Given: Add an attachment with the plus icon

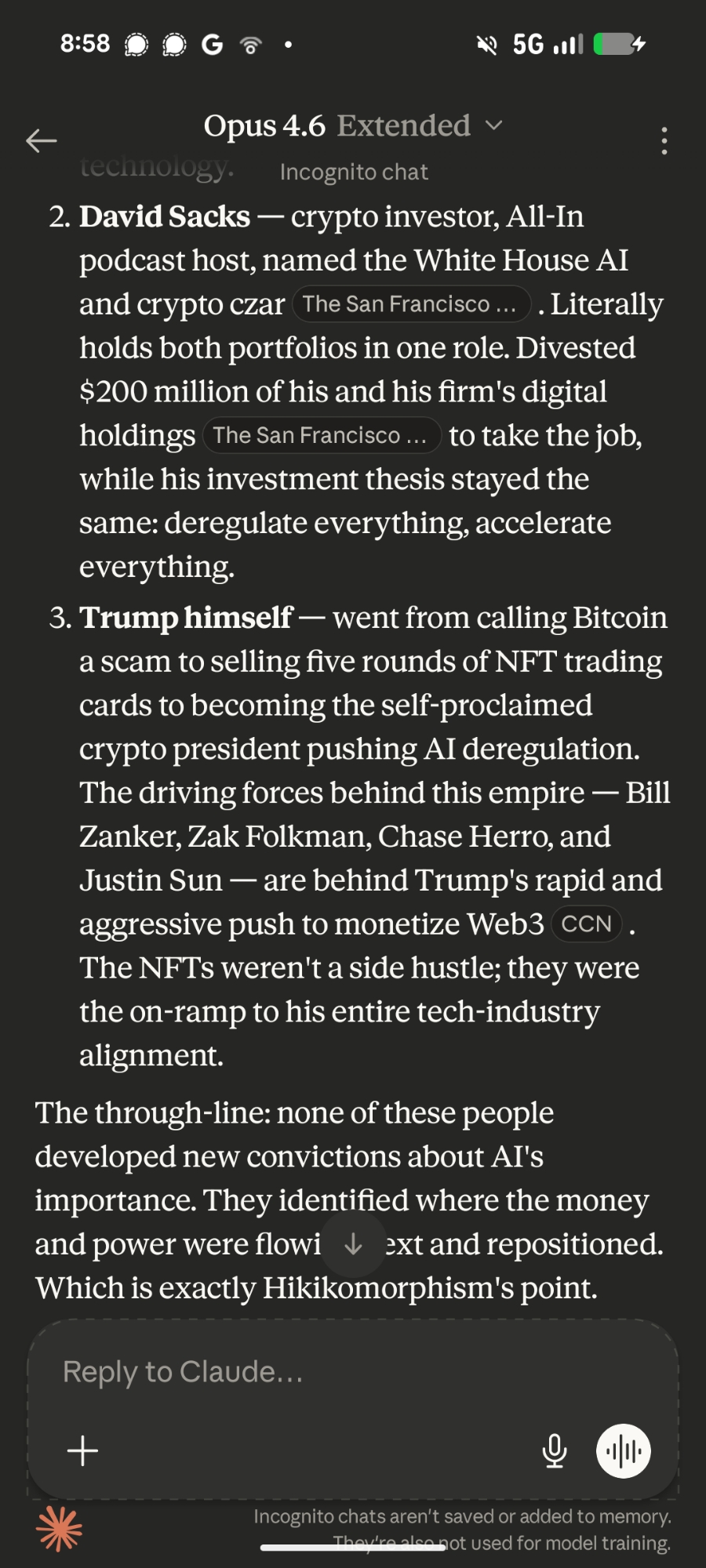Looking at the screenshot, I should coord(82,1451).
